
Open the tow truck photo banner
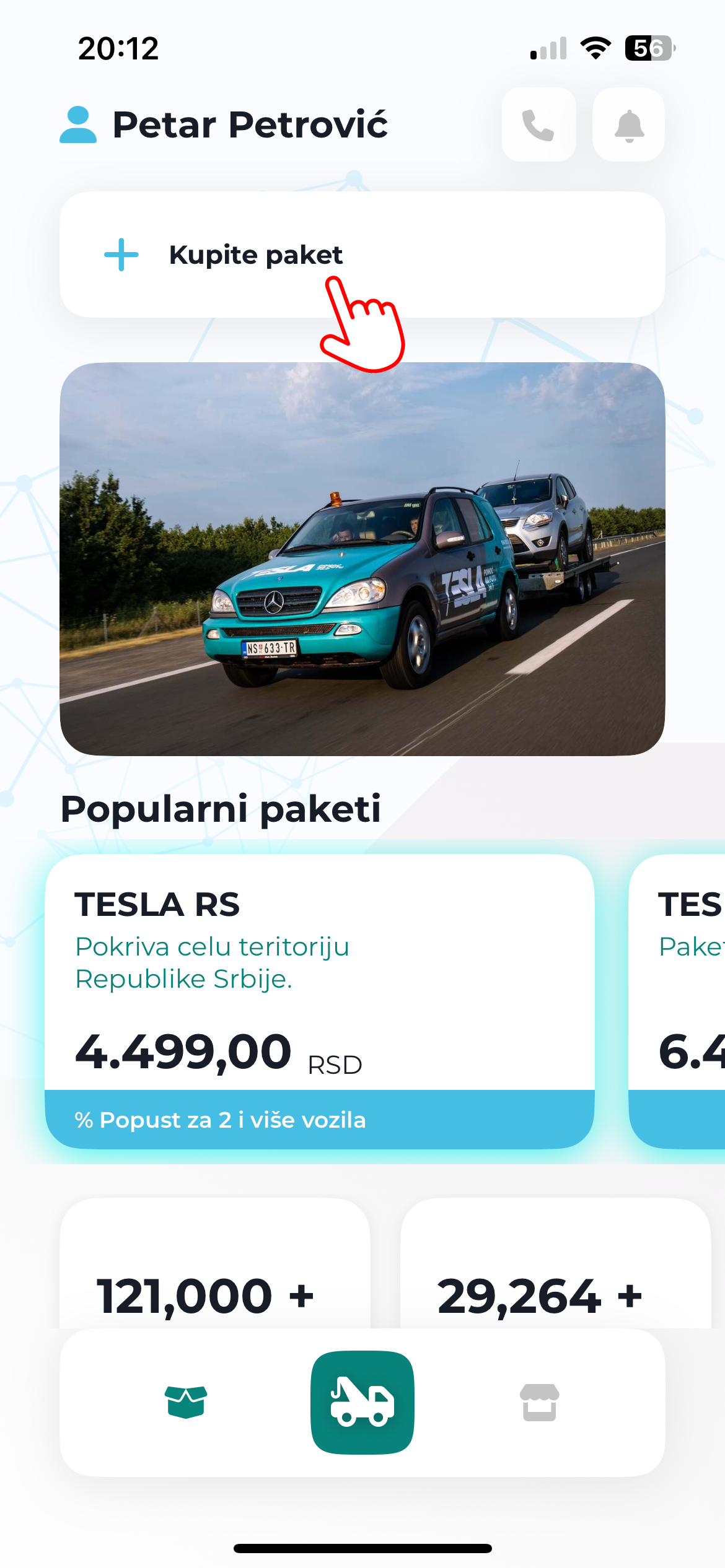[x=362, y=559]
